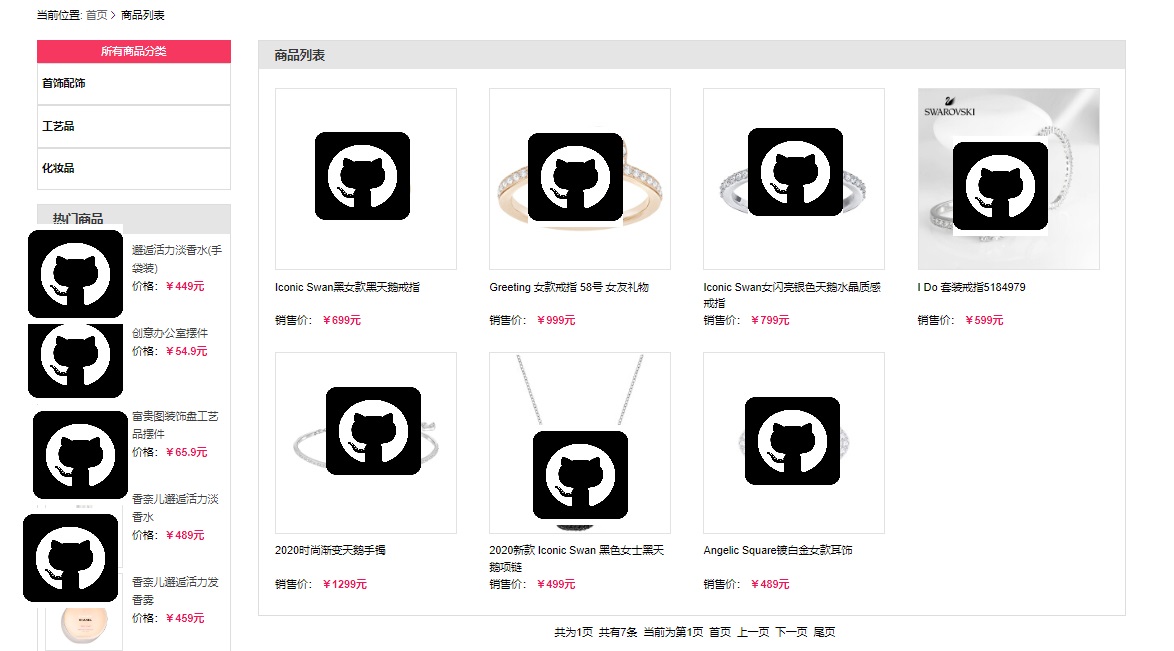
Task: Open the 化妆品 category
Action: click(x=58, y=168)
